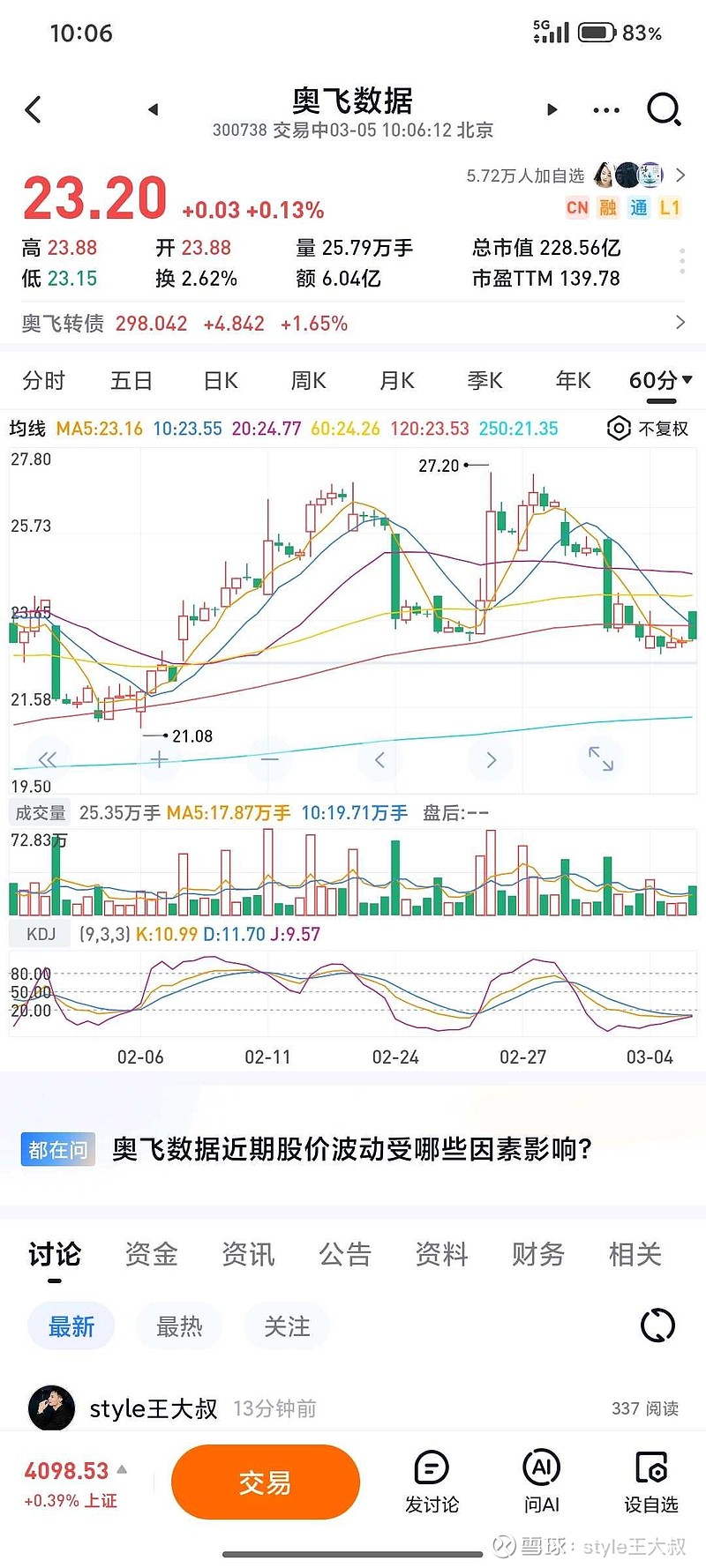This screenshot has width=706, height=1568.
Task: Switch to the previous stock
Action: point(153,109)
